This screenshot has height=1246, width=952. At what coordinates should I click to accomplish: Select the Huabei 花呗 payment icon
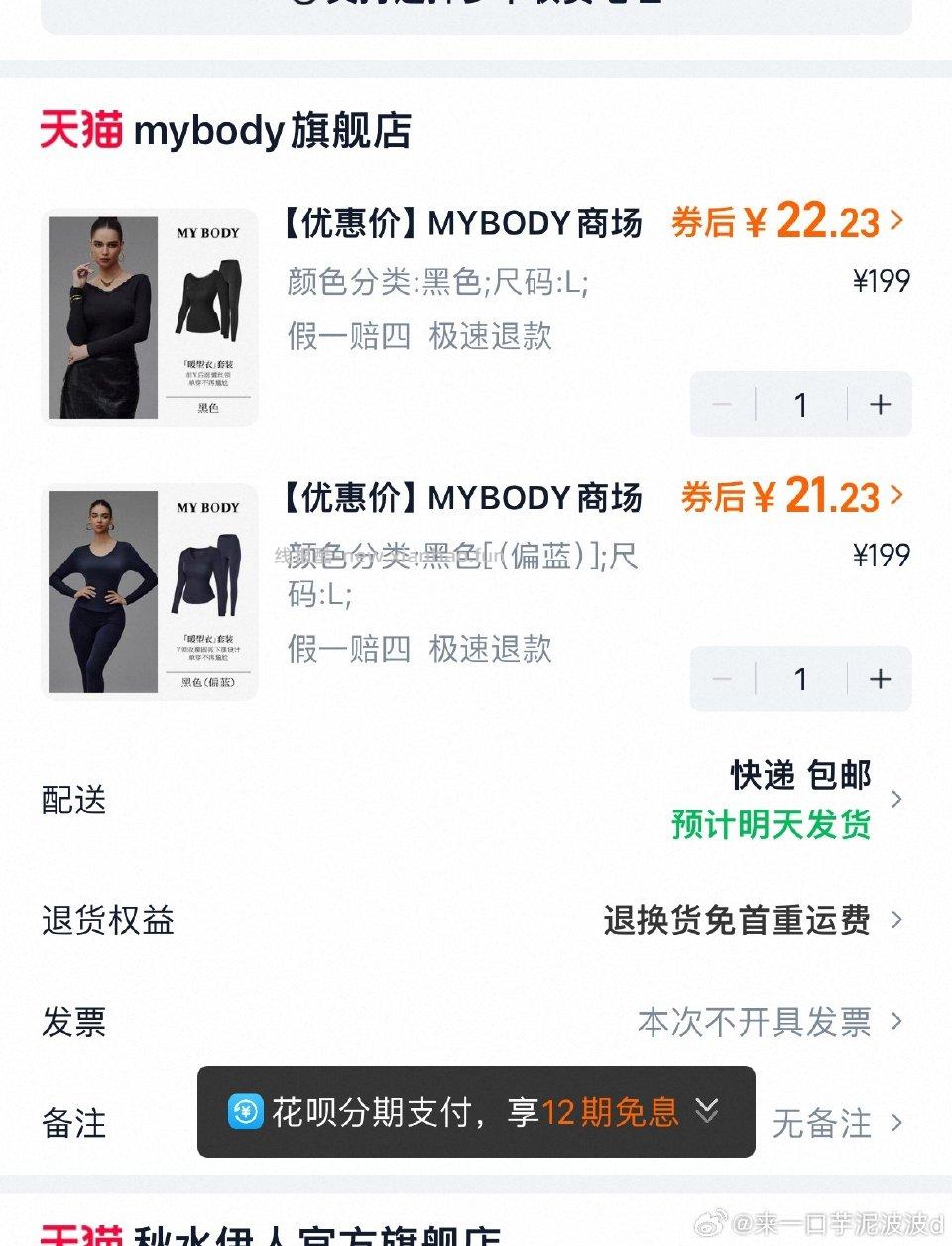click(x=241, y=1113)
